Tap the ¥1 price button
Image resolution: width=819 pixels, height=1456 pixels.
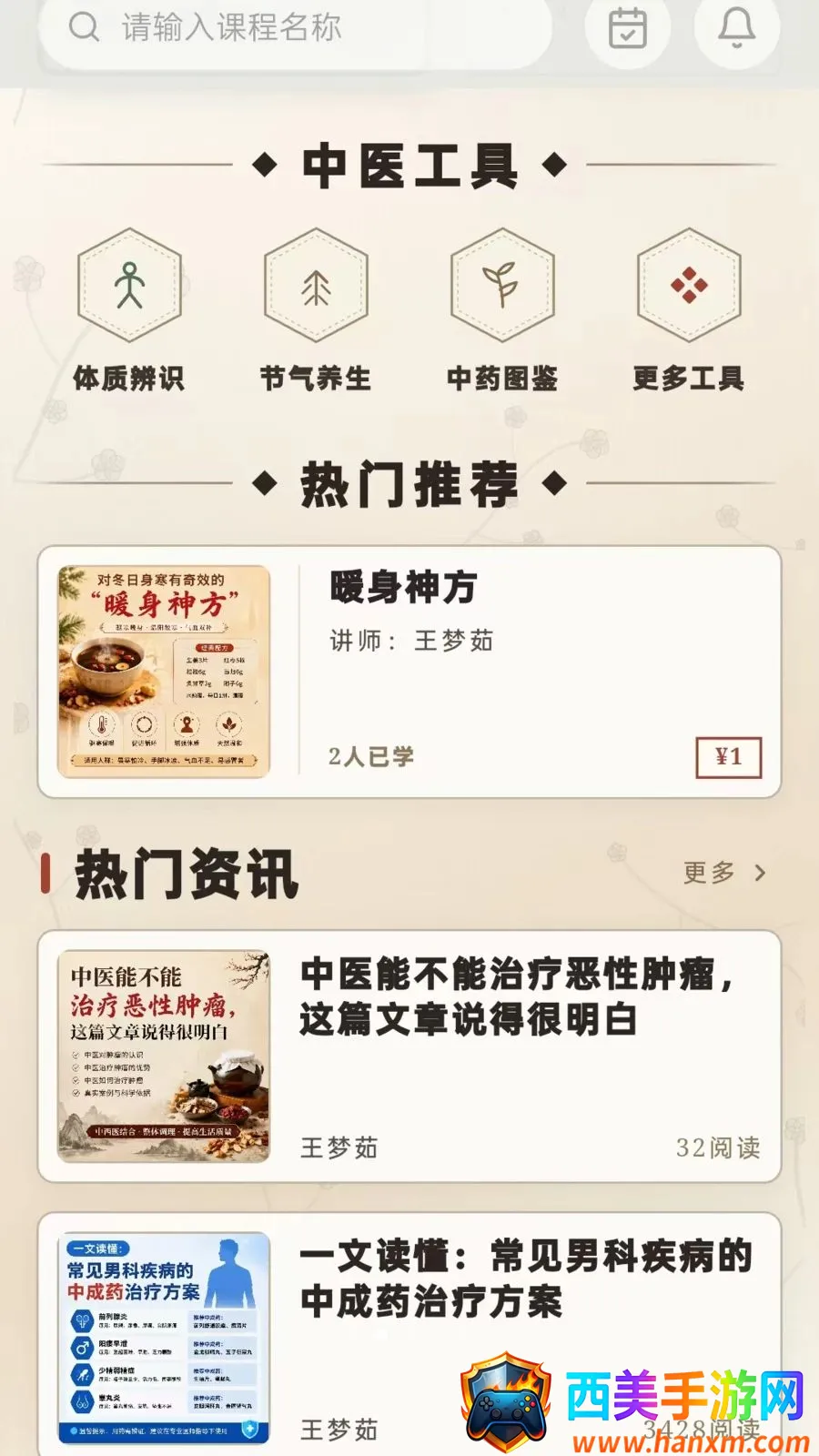click(728, 757)
